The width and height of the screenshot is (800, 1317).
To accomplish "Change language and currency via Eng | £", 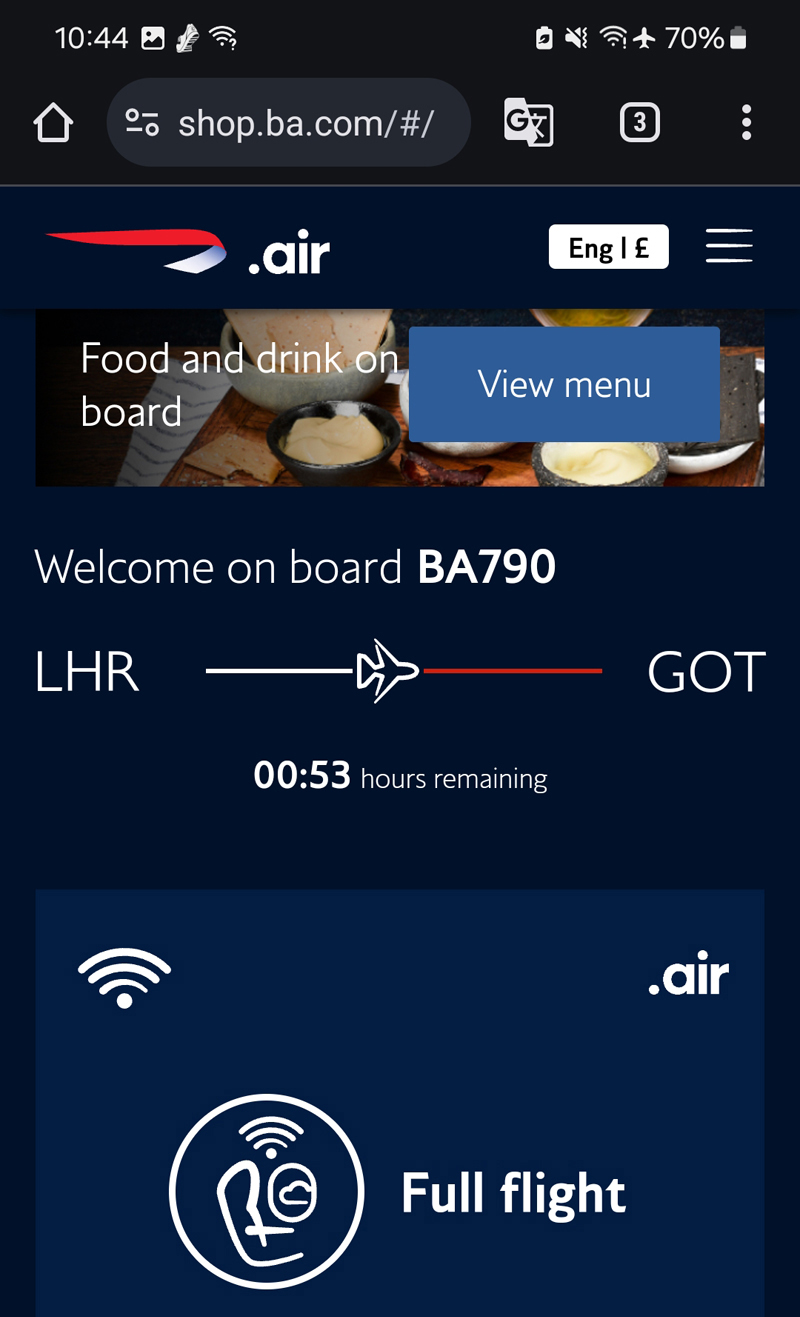I will [x=608, y=247].
